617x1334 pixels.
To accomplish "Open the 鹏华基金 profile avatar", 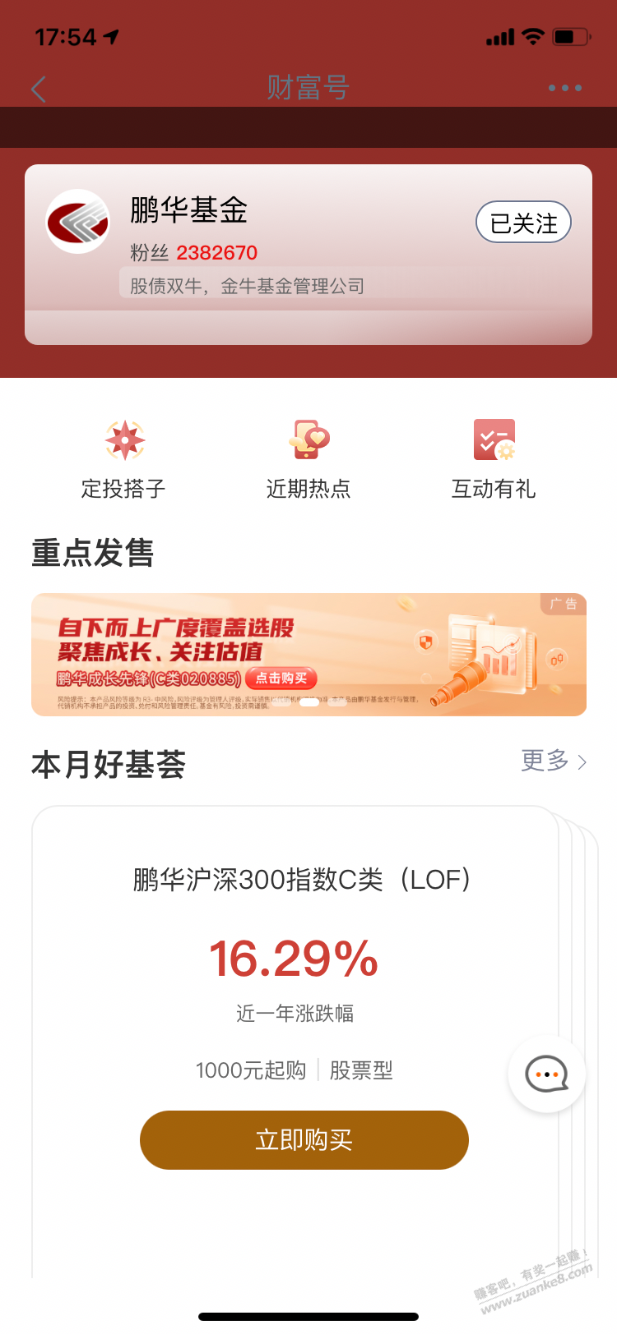I will pyautogui.click(x=77, y=221).
